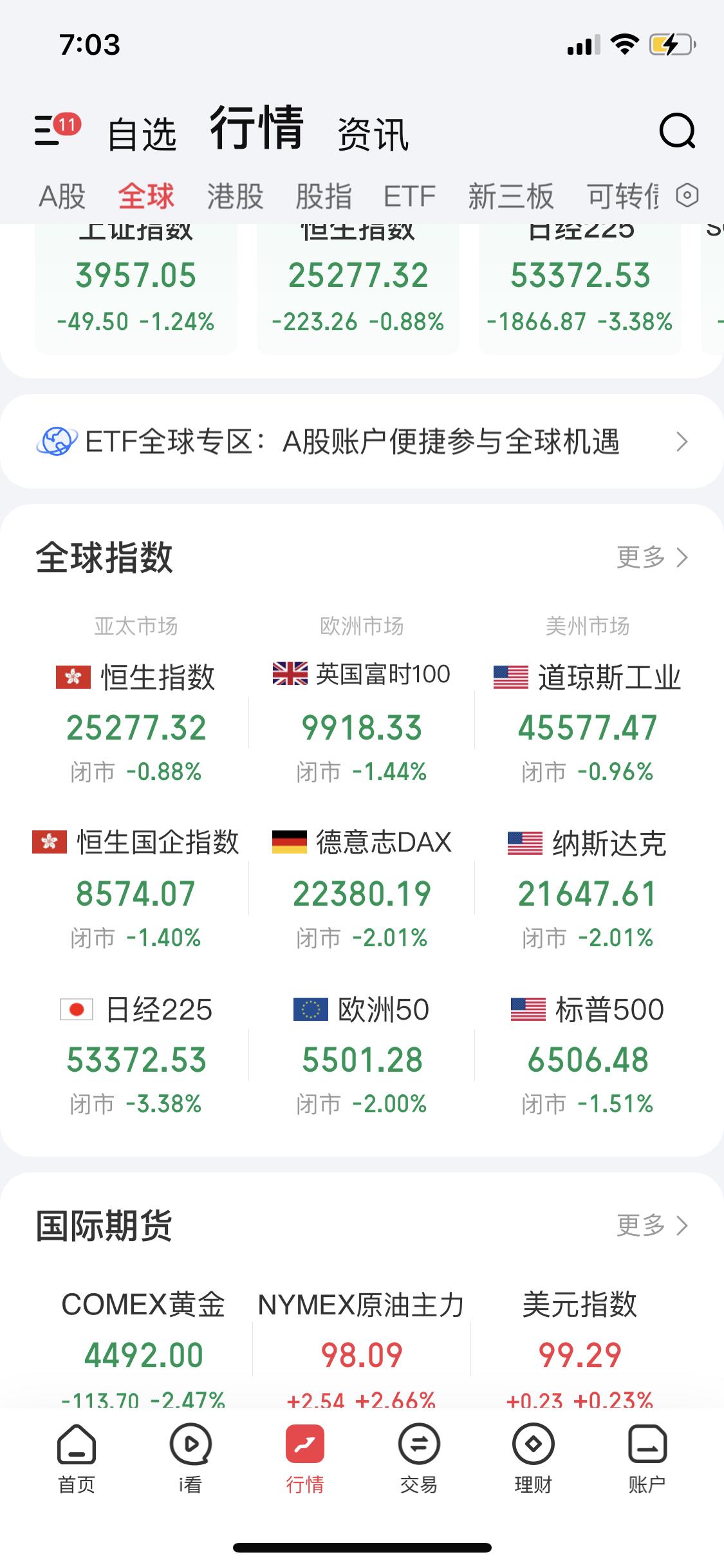
Task: Open the 理财 wealth management section
Action: click(x=532, y=1463)
